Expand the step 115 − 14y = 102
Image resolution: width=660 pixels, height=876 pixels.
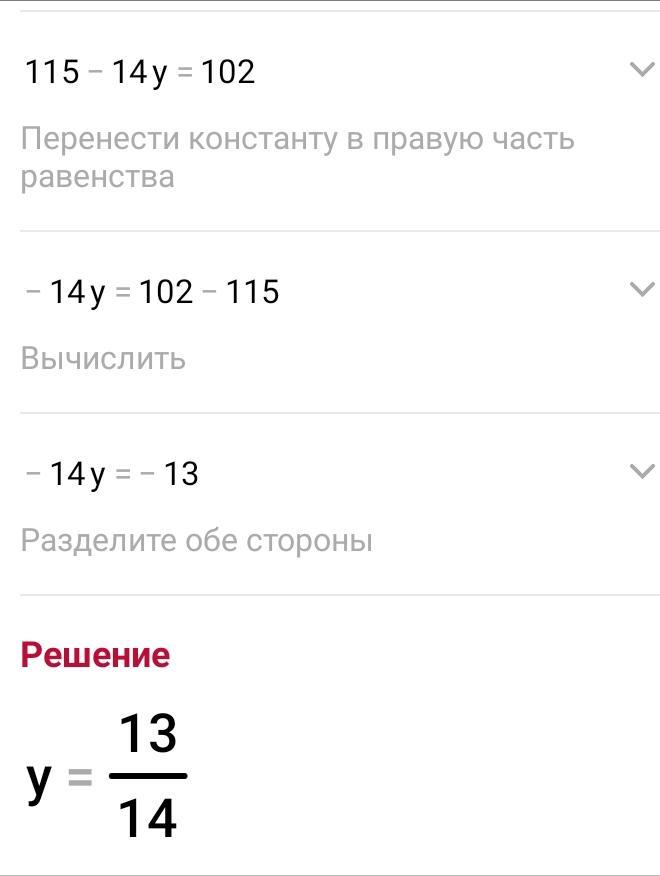point(640,70)
